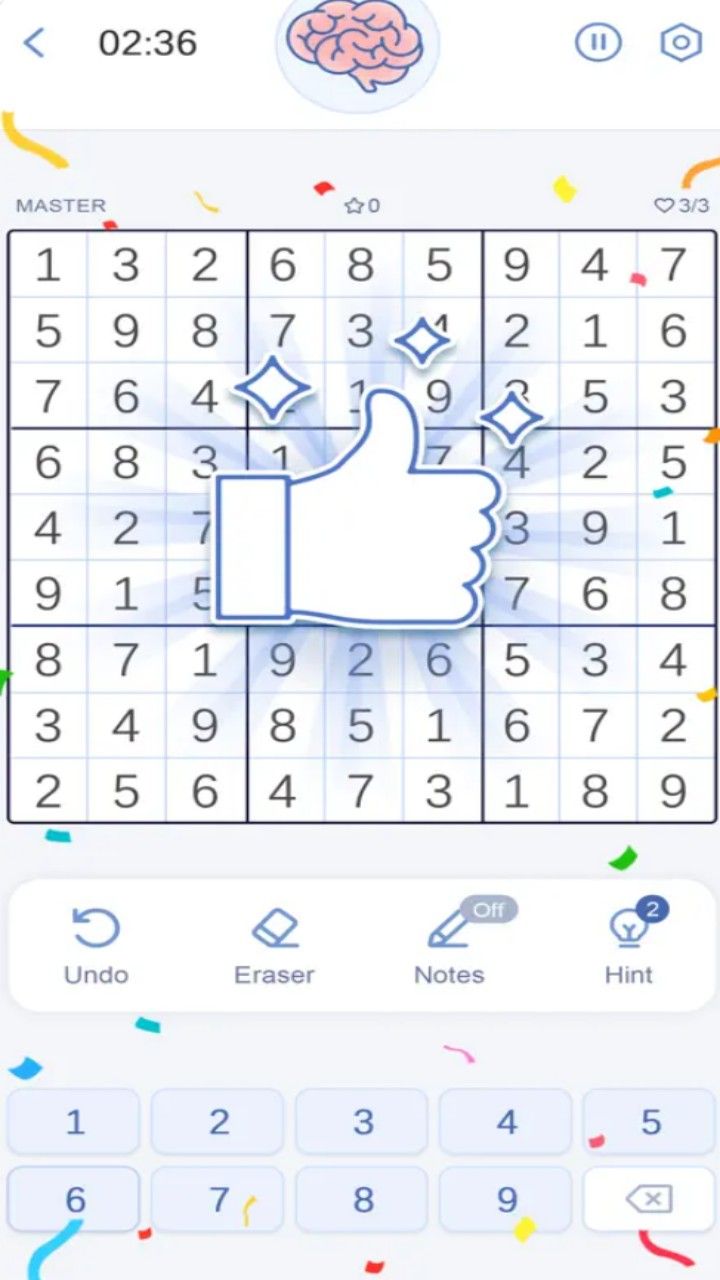Image resolution: width=720 pixels, height=1280 pixels.
Task: Enter number 9 from the keypad
Action: point(507,1199)
